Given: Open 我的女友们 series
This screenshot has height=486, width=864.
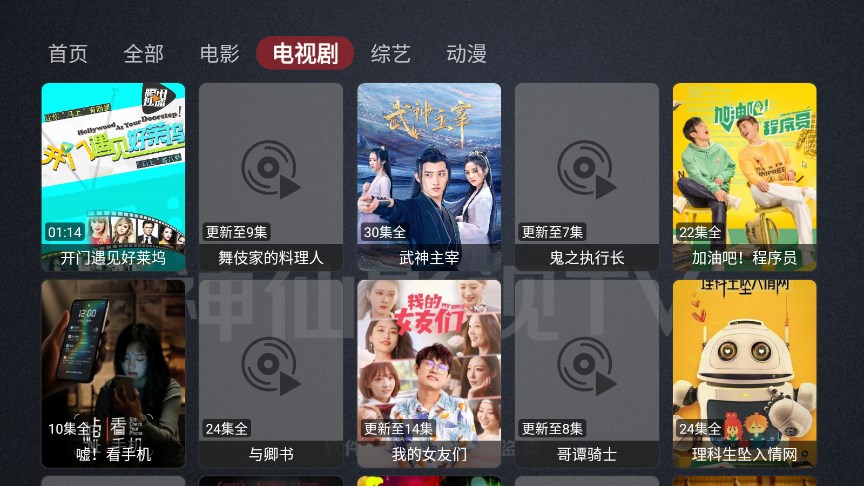Looking at the screenshot, I should tap(429, 373).
